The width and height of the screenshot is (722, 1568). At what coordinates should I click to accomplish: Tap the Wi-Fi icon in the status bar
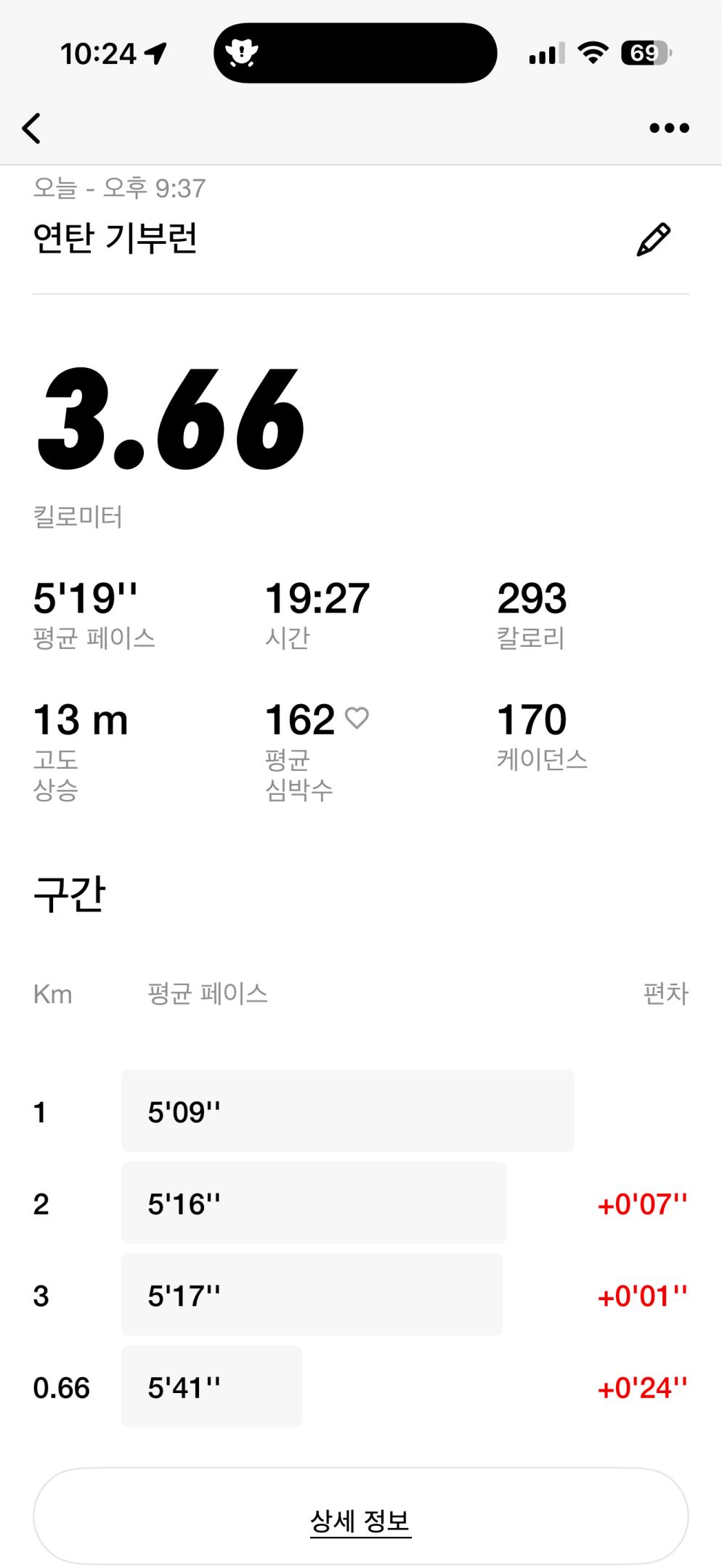click(x=591, y=53)
